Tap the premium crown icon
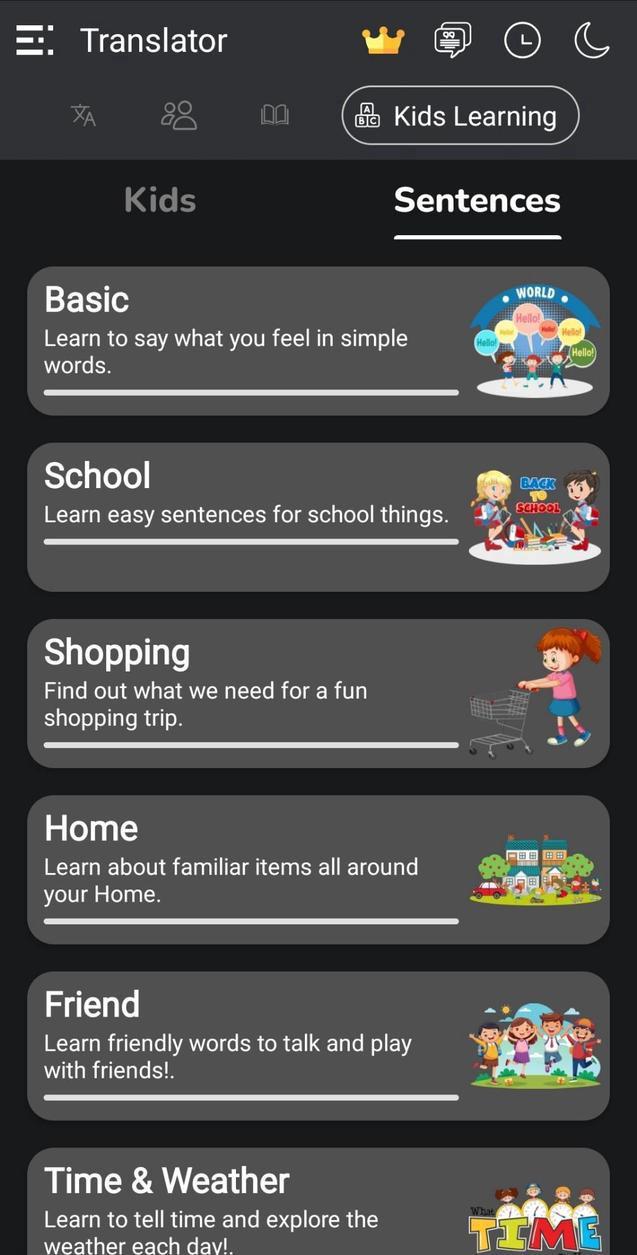The width and height of the screenshot is (637, 1255). point(383,41)
